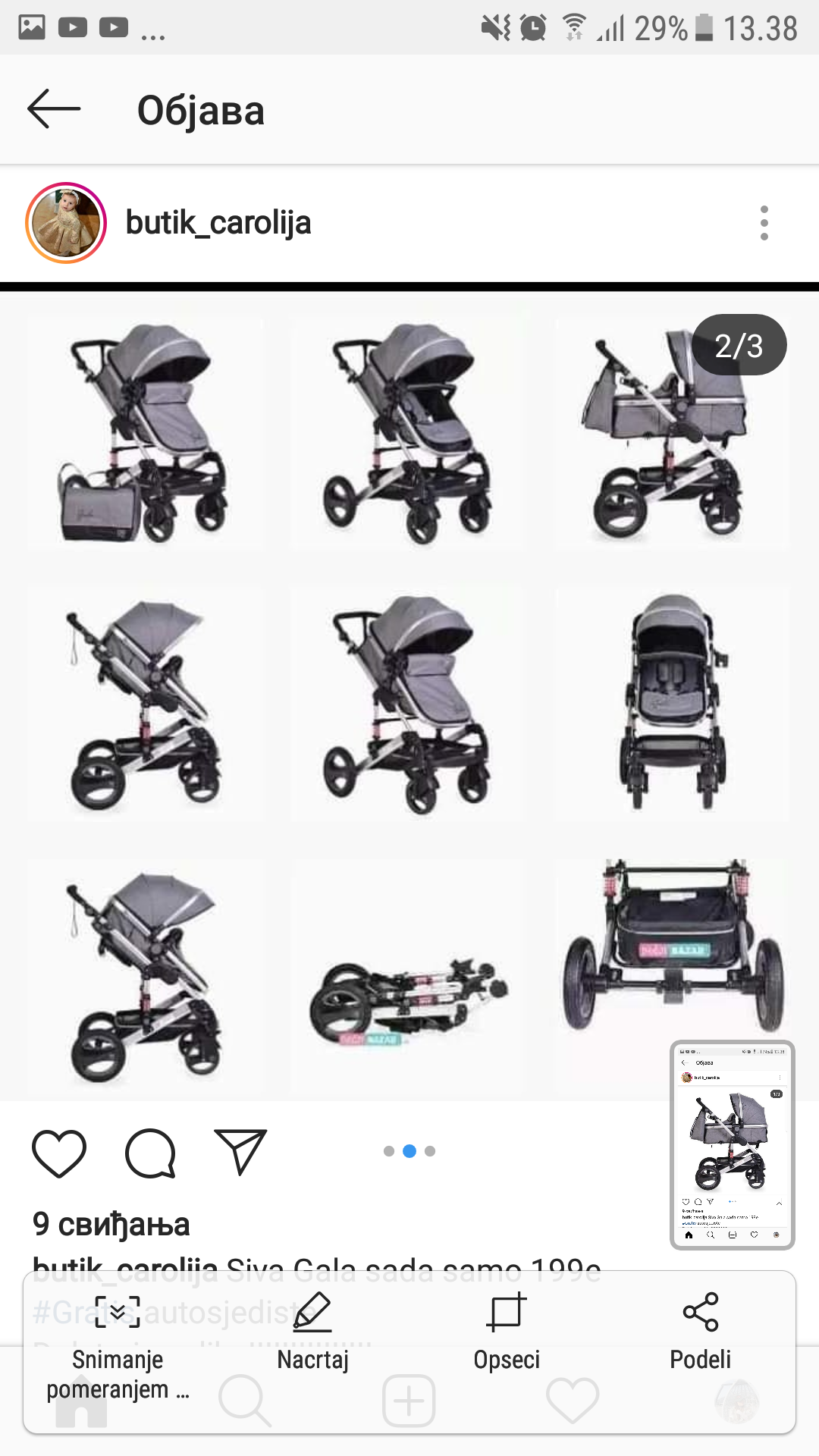Start Snimanje pomeranjem scroll capture

click(x=118, y=1348)
